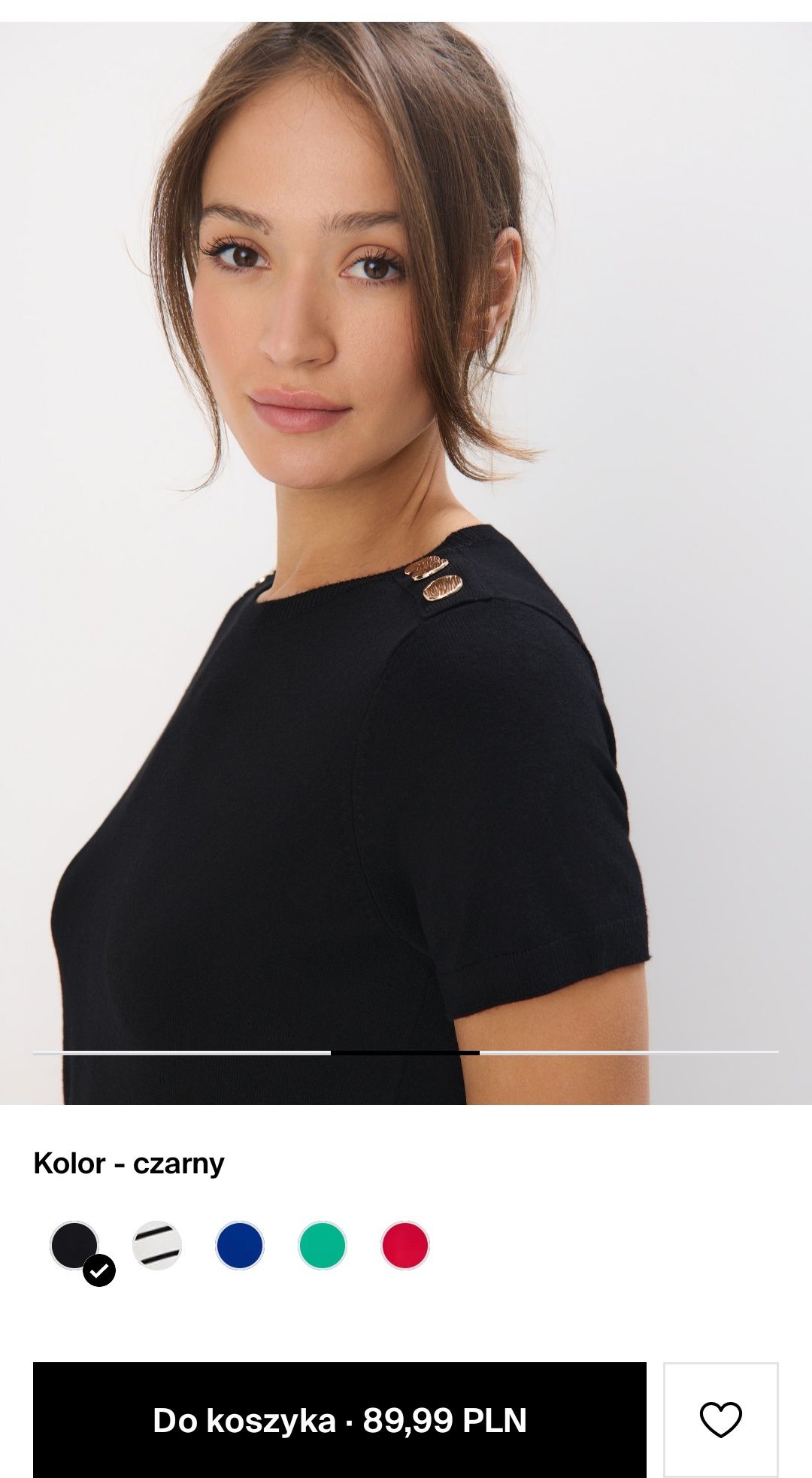Switch to the red color swatch
Image resolution: width=812 pixels, height=1478 pixels.
tap(405, 1246)
